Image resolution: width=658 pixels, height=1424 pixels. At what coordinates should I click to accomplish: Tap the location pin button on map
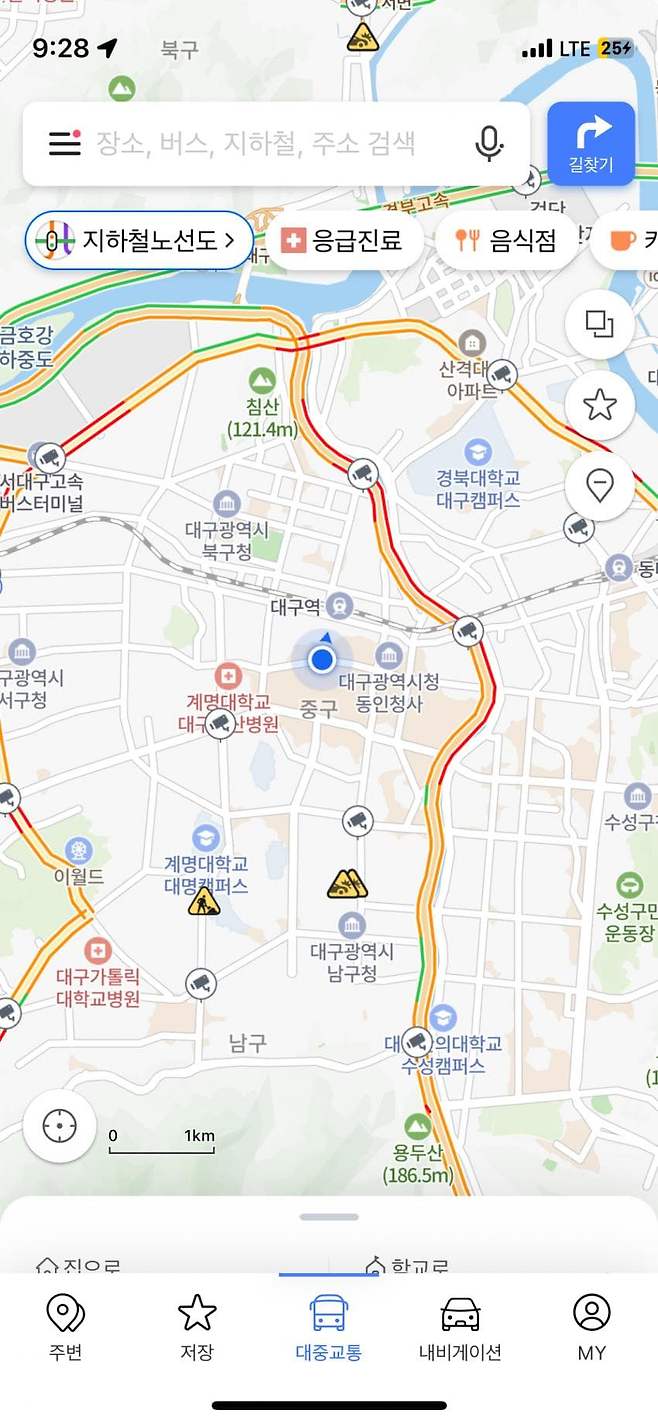pyautogui.click(x=599, y=487)
